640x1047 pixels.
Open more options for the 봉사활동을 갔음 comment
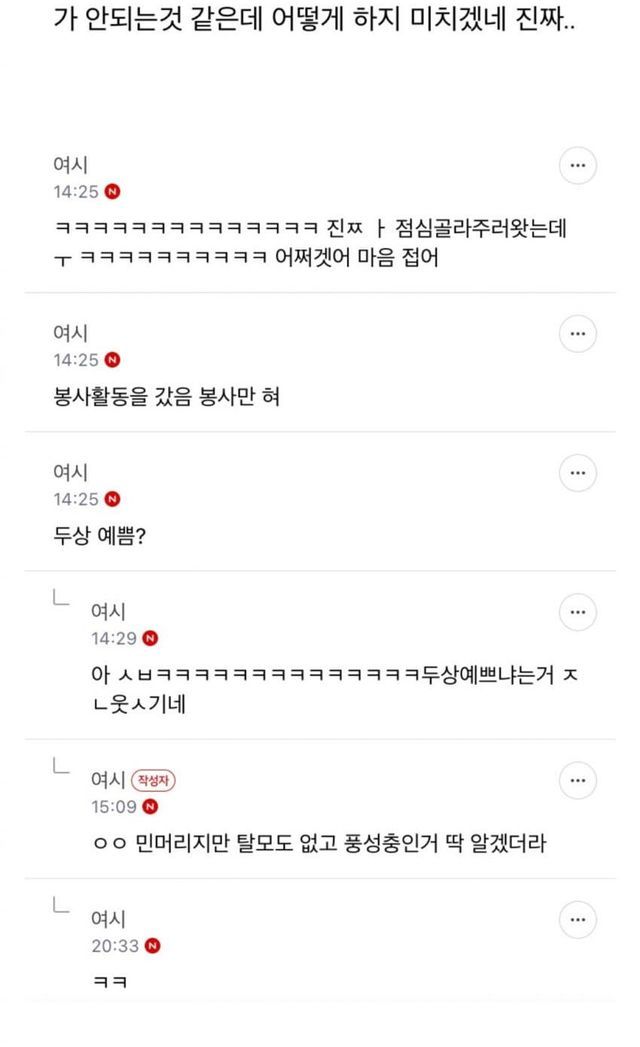[x=577, y=333]
